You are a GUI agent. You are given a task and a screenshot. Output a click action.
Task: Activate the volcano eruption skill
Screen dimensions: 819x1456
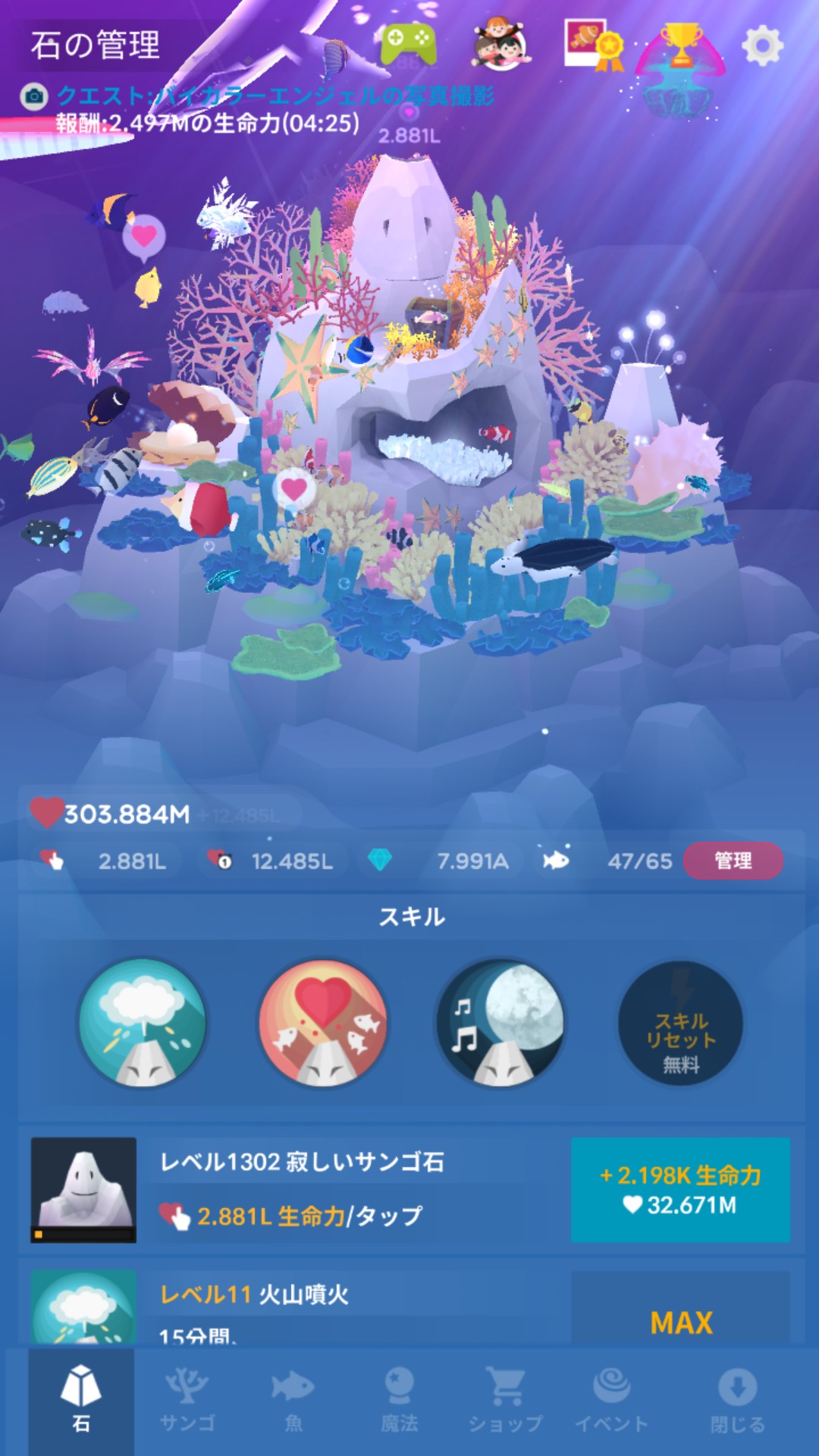(143, 1023)
